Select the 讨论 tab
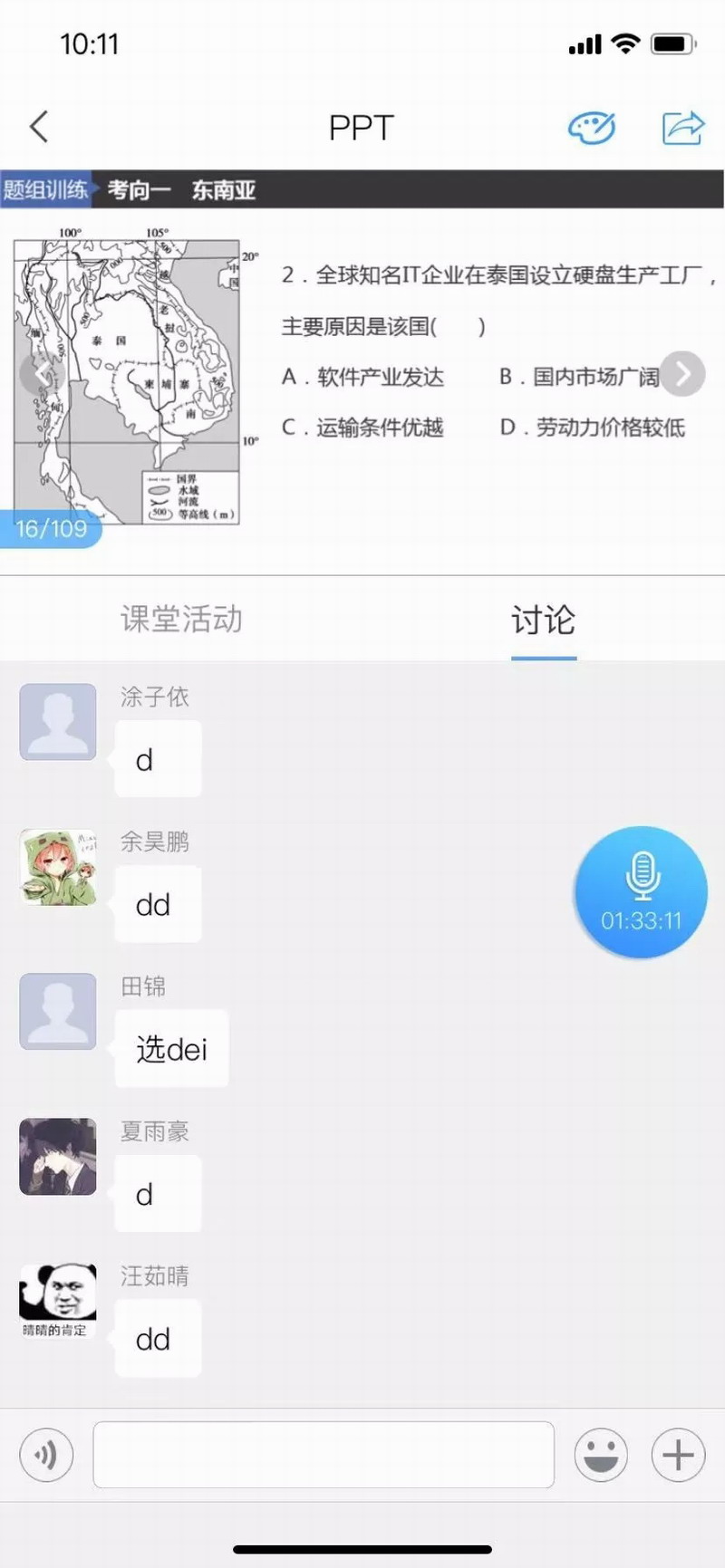 (x=543, y=620)
